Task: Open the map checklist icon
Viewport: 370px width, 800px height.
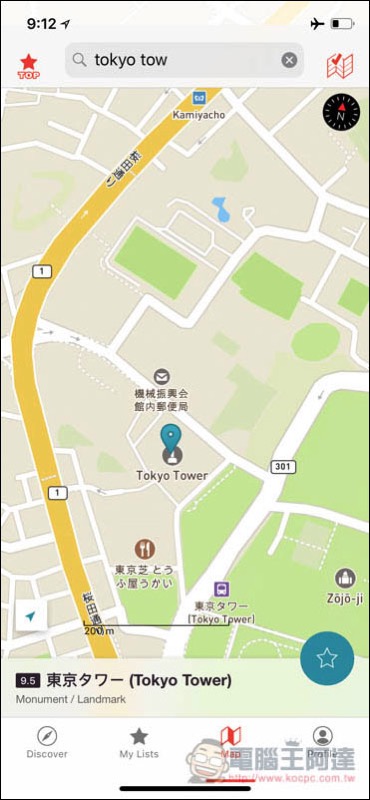Action: tap(340, 66)
